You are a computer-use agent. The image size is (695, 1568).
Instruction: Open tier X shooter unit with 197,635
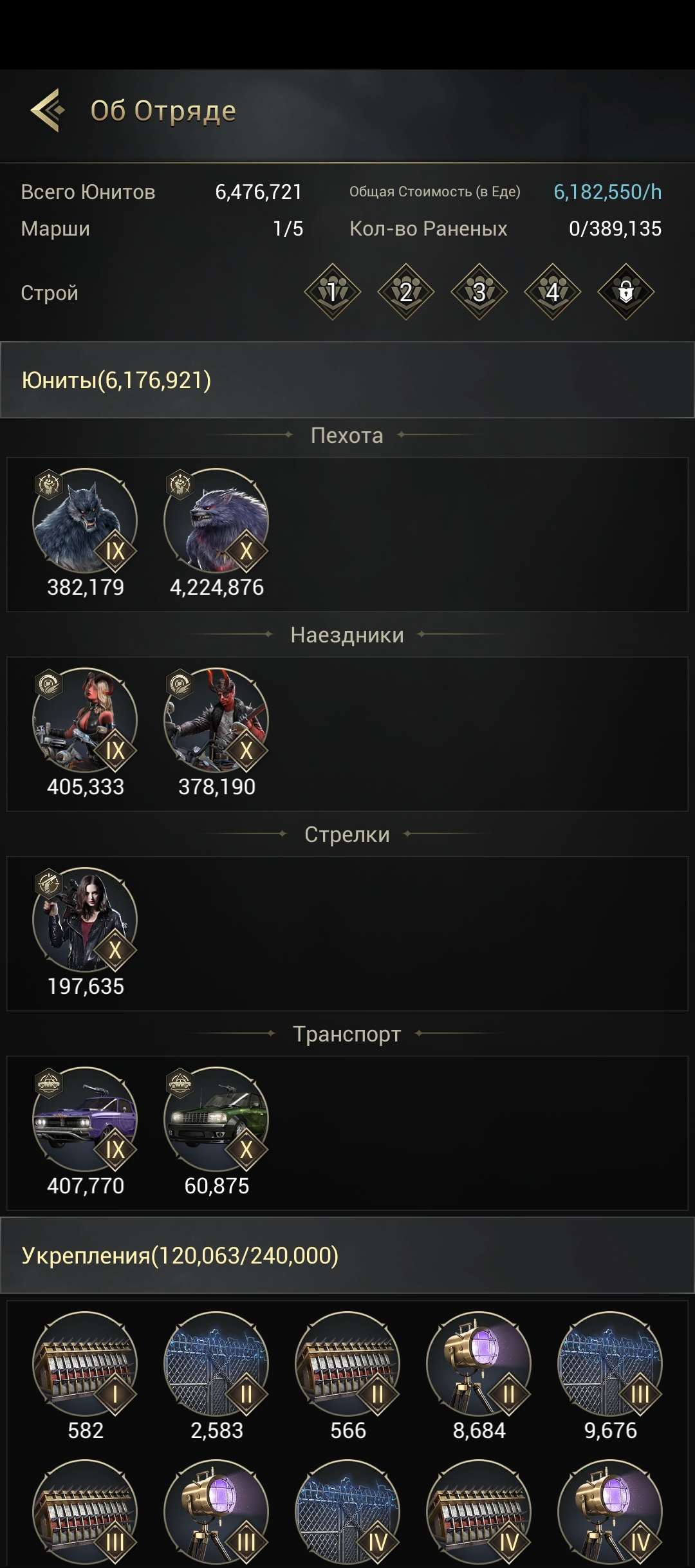pos(85,920)
